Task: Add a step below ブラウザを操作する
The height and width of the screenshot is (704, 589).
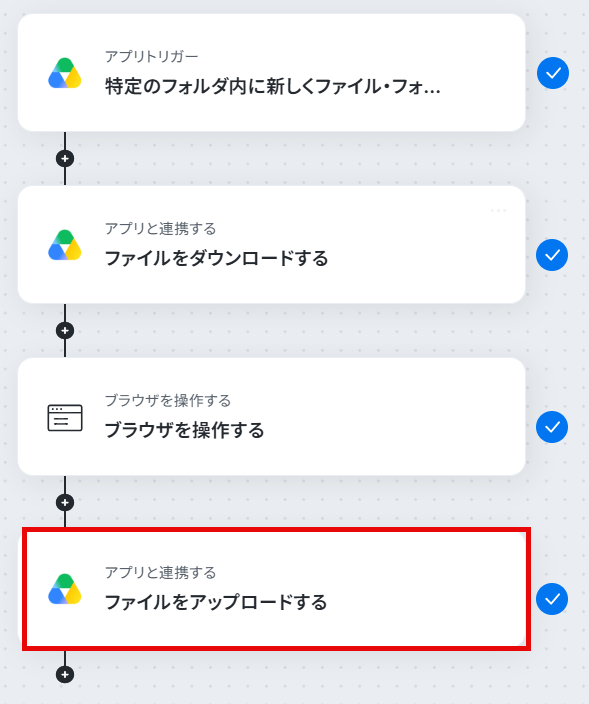Action: (65, 502)
